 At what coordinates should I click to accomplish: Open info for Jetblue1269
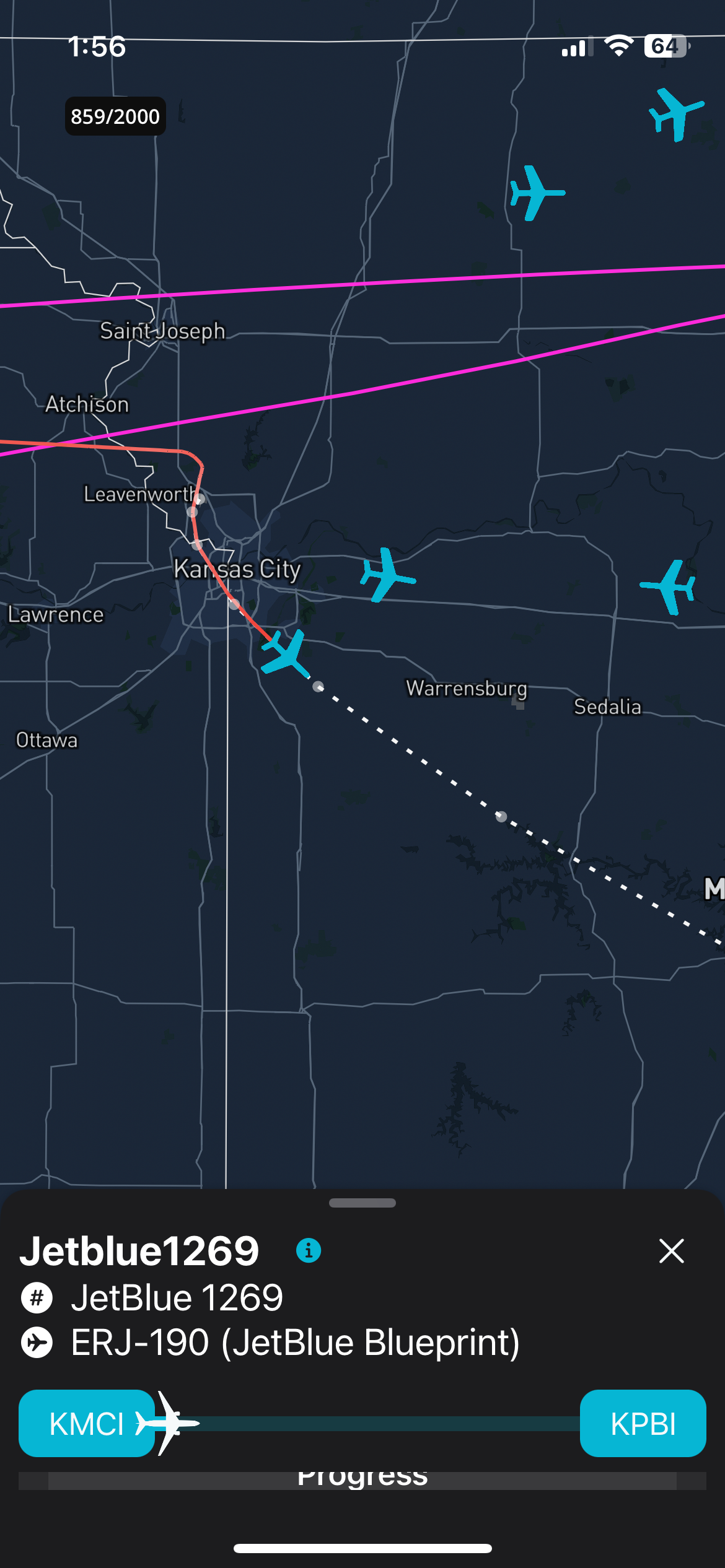[x=309, y=1250]
